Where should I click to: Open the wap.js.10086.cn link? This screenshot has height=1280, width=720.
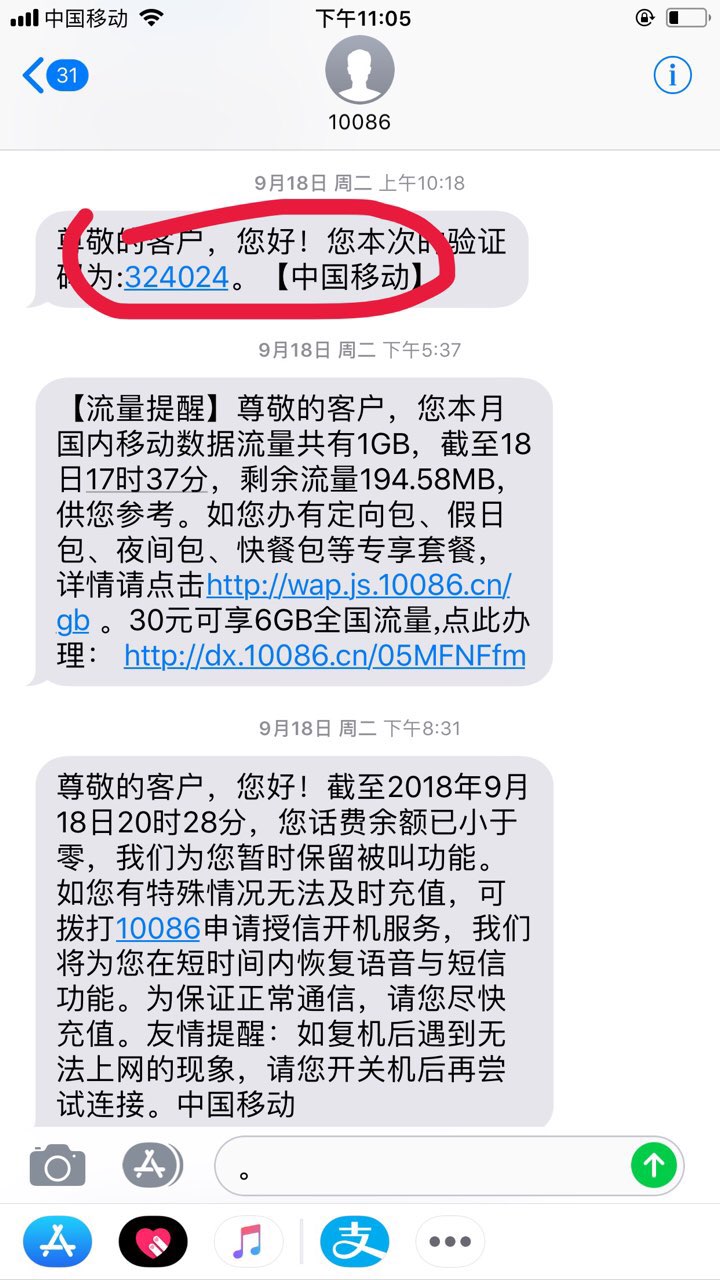click(x=357, y=584)
